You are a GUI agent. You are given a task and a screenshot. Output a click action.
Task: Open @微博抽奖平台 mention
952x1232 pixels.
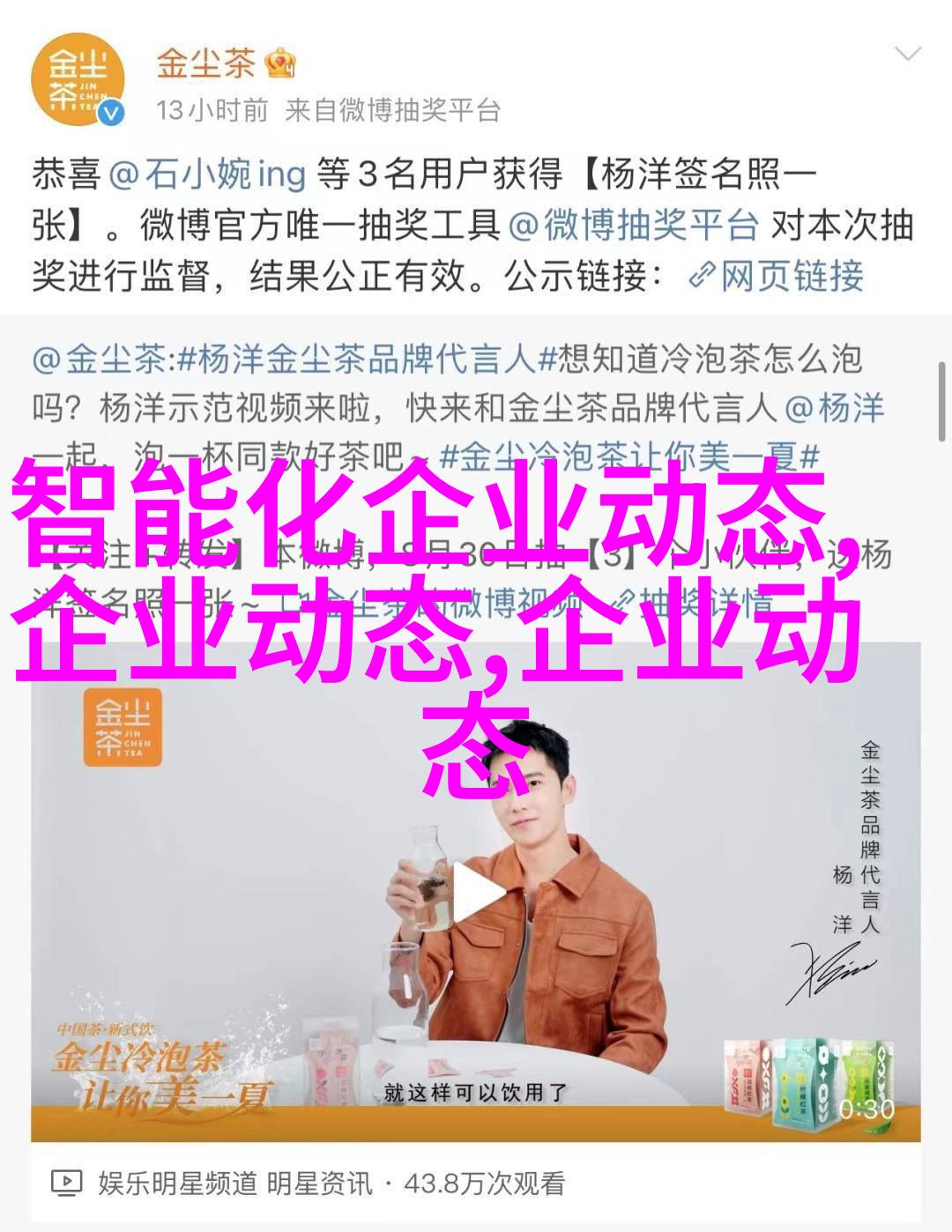pos(634,226)
